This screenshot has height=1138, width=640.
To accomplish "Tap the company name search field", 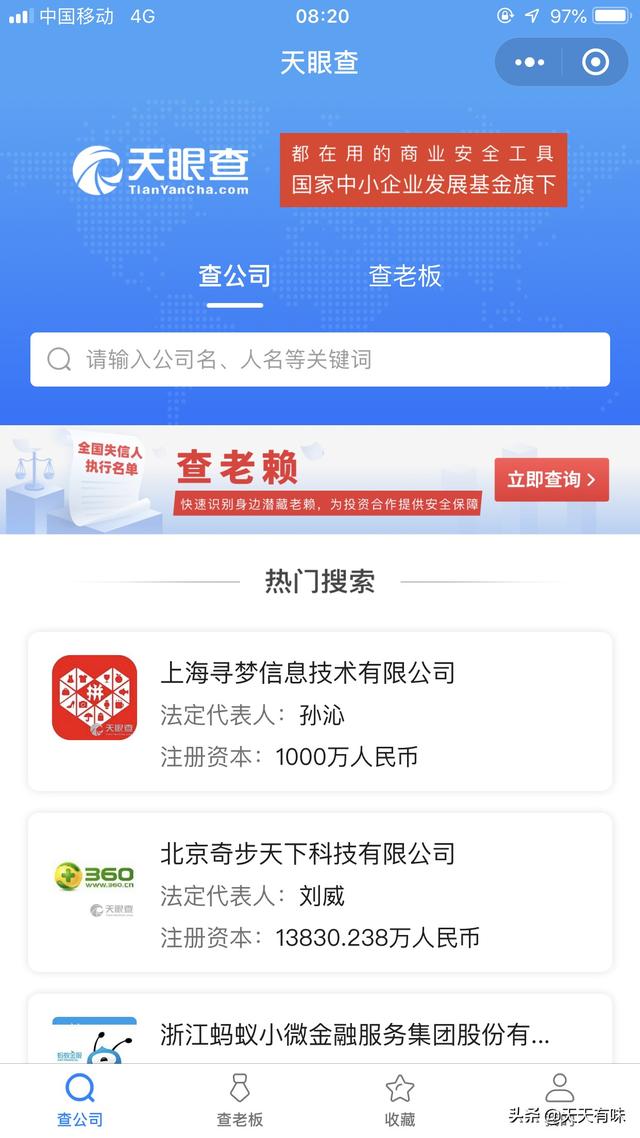I will (320, 359).
